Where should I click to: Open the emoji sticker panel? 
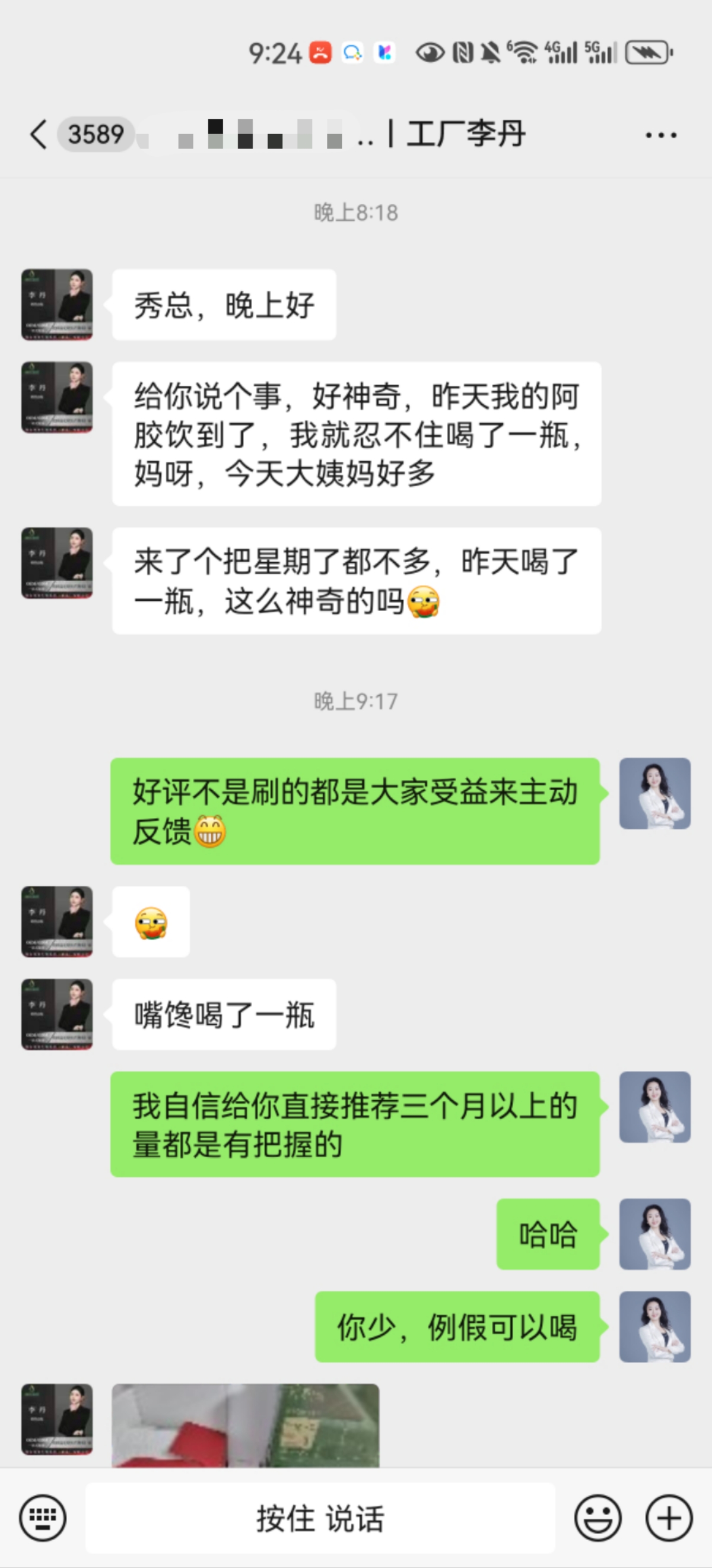(597, 1518)
